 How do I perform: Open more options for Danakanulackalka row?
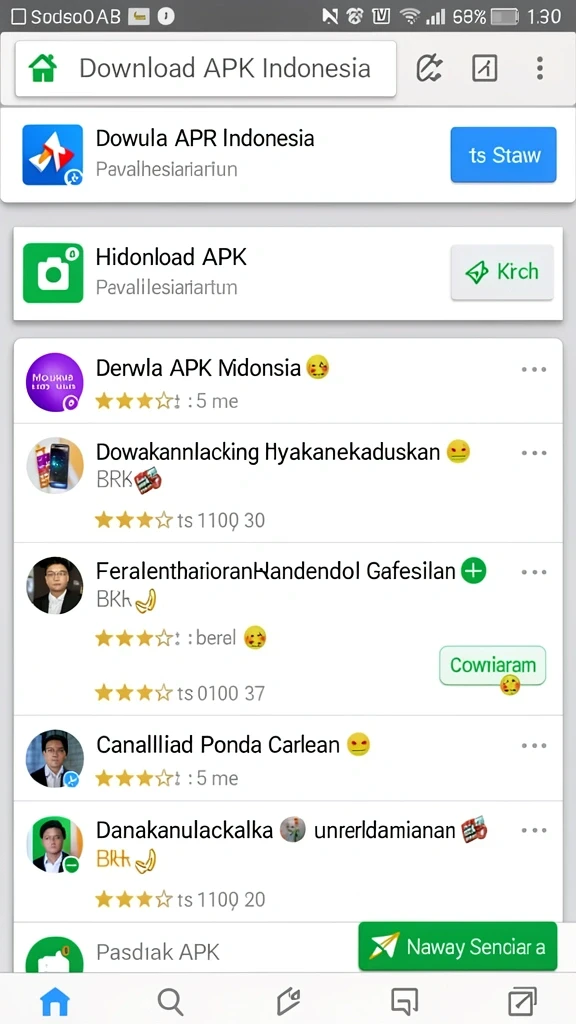pyautogui.click(x=534, y=831)
